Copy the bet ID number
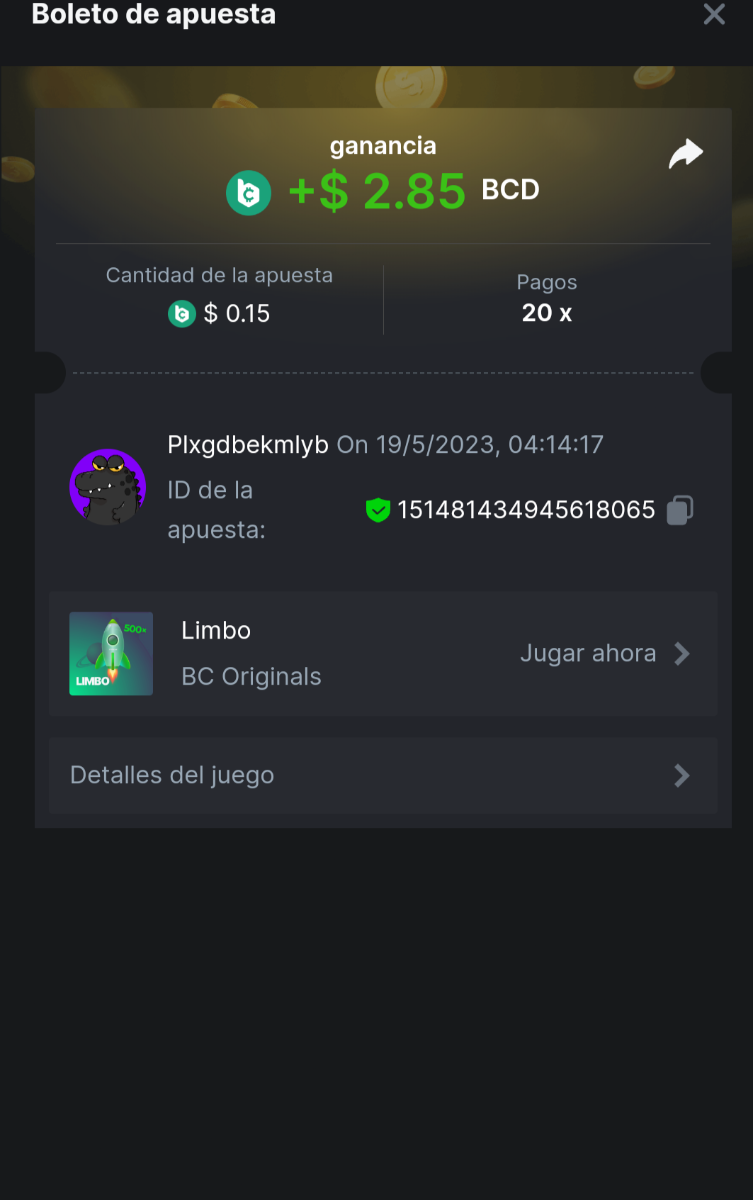This screenshot has width=753, height=1200. pos(680,510)
